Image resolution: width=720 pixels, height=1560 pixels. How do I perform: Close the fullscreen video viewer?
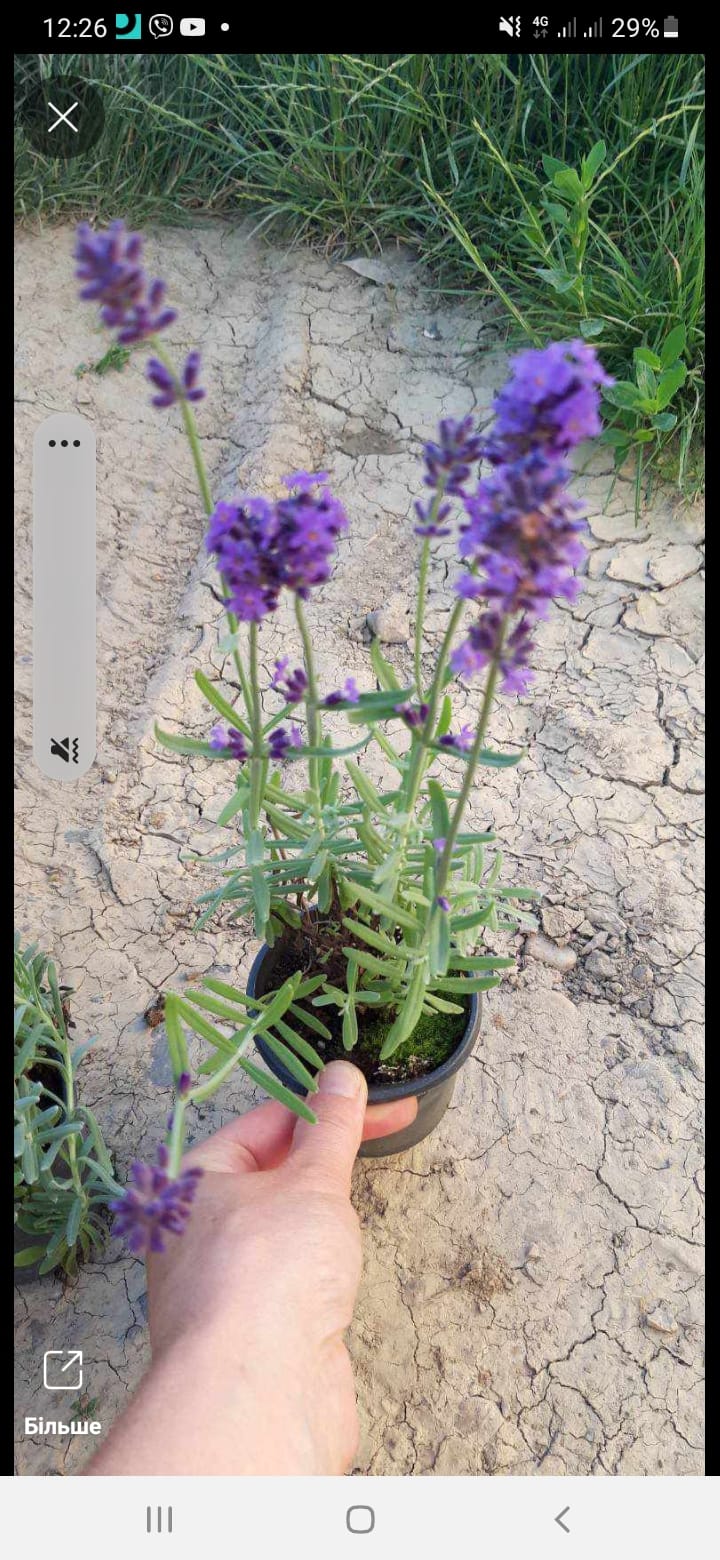click(63, 117)
